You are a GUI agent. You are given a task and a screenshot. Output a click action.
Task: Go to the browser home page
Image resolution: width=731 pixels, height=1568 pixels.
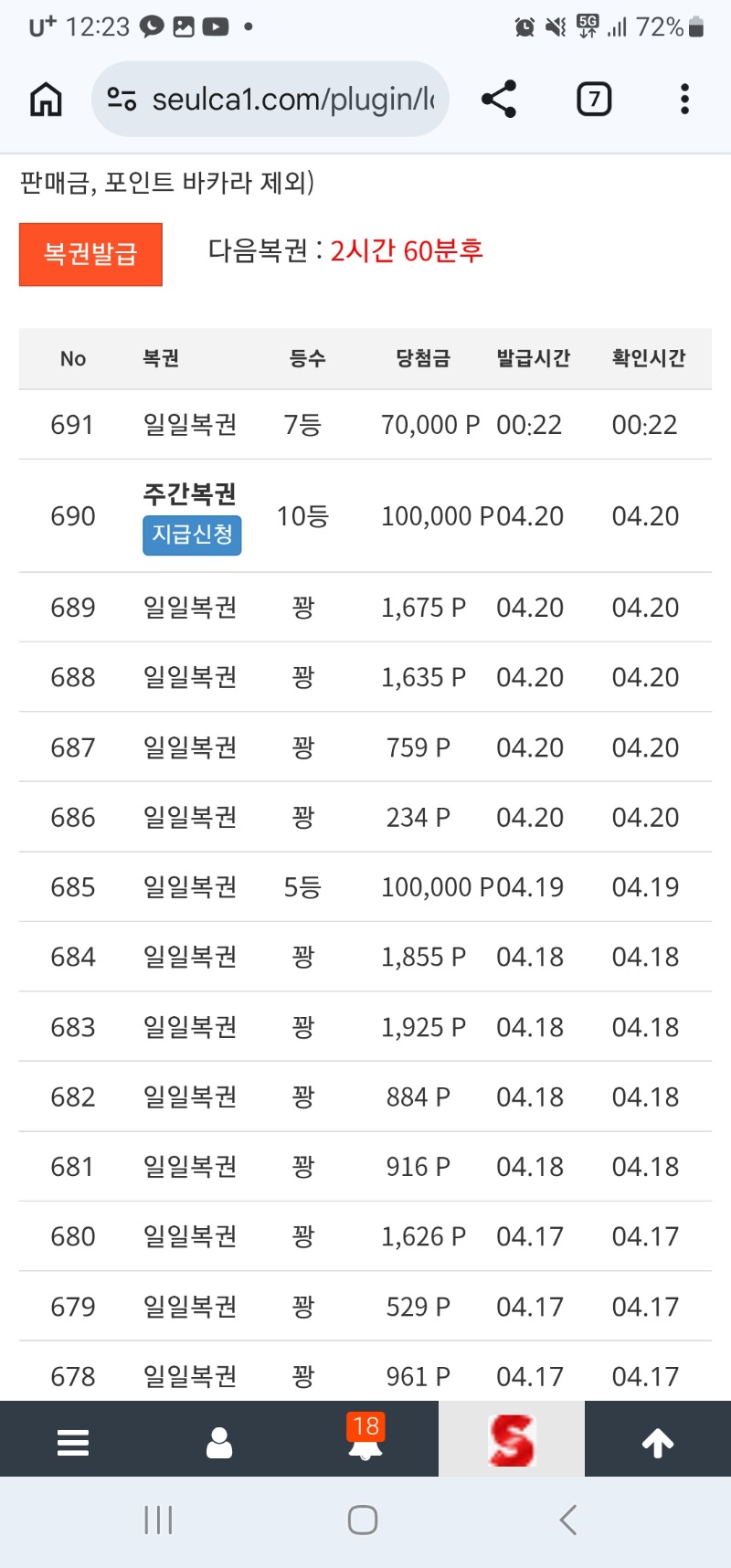pos(46,99)
